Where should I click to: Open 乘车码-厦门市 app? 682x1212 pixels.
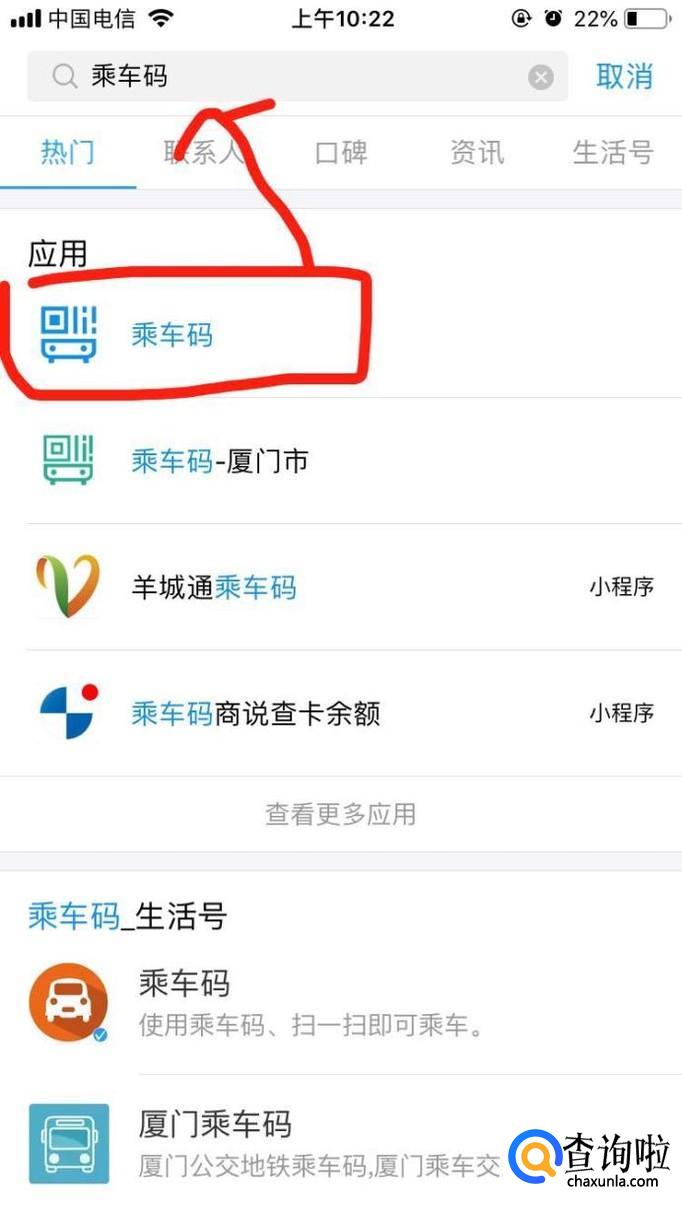(x=220, y=461)
